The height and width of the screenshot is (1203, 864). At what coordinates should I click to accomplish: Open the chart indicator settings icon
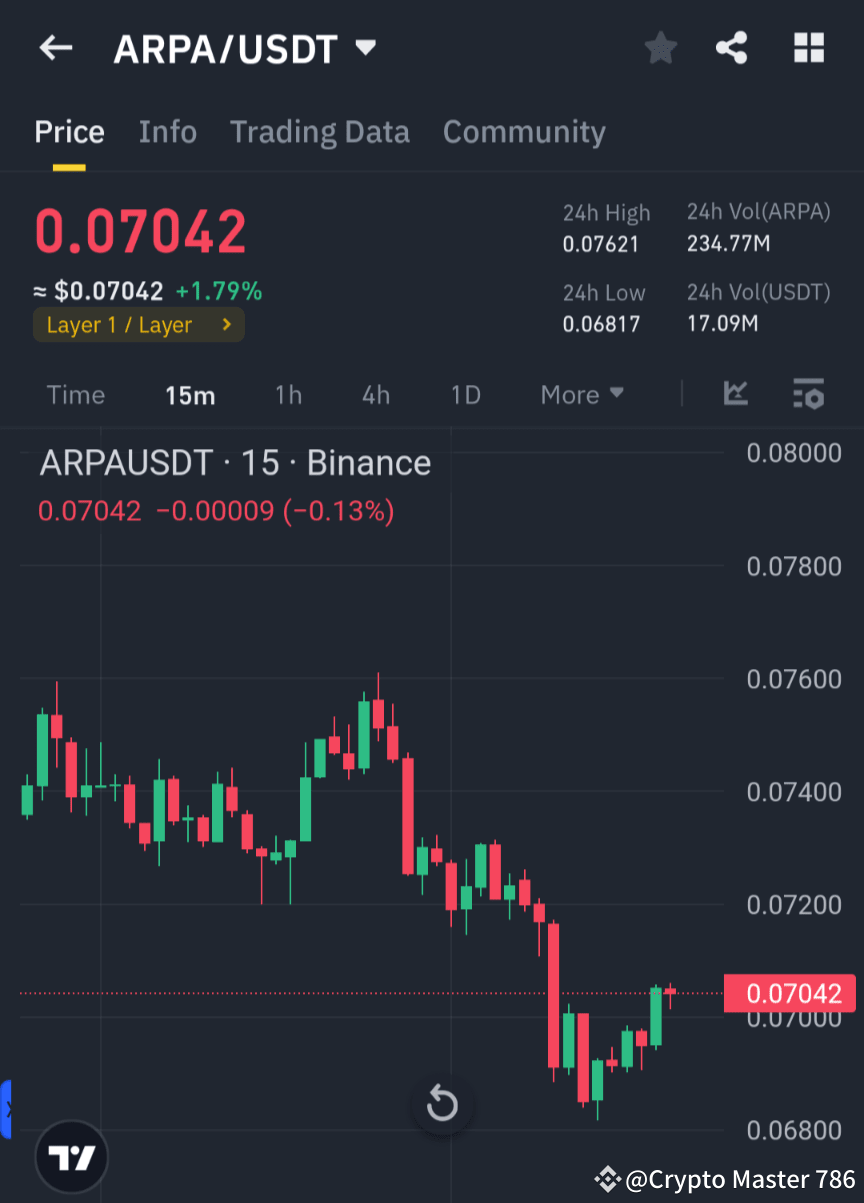click(809, 395)
